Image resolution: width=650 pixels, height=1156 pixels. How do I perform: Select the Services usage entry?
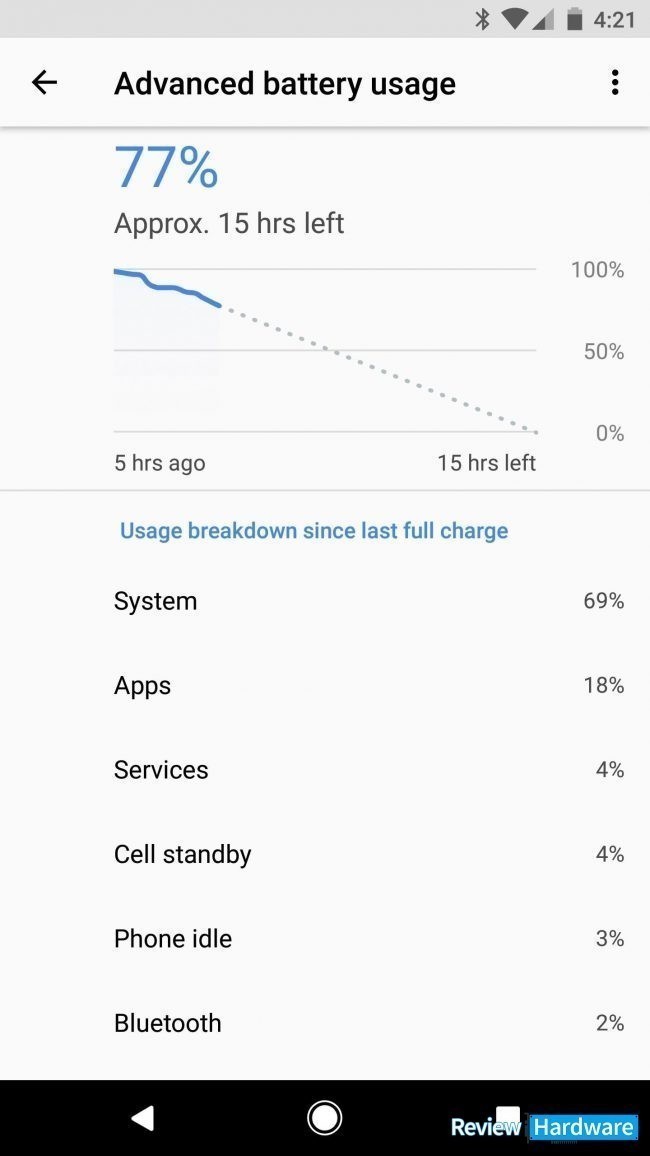click(325, 770)
